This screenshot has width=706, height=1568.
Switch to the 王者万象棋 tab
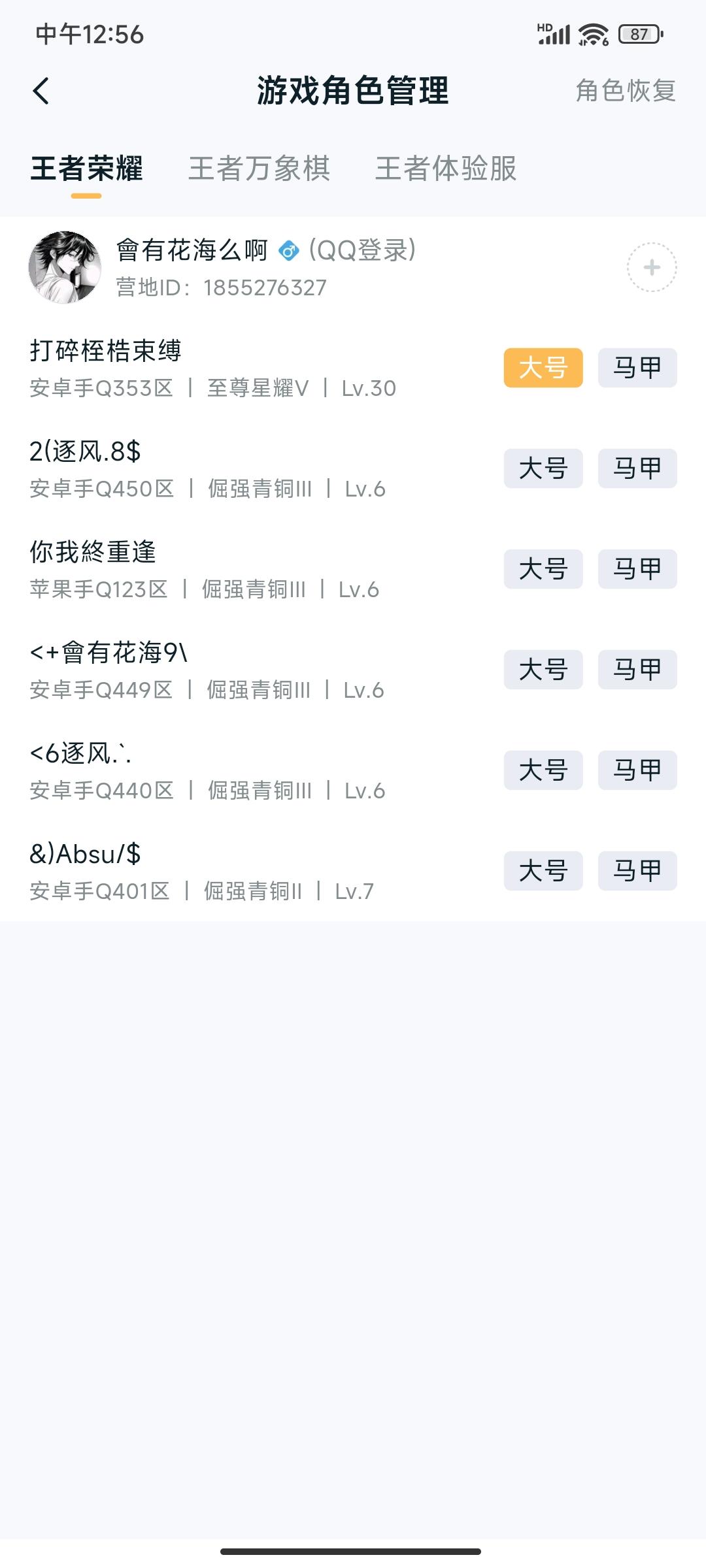tap(258, 170)
